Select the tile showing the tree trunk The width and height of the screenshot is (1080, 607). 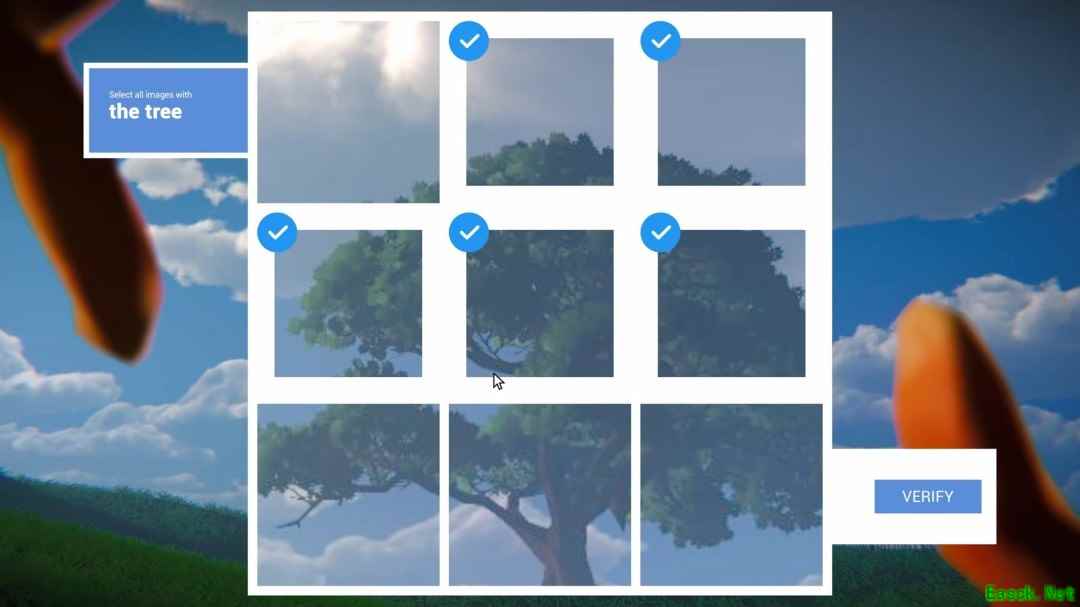pyautogui.click(x=540, y=495)
